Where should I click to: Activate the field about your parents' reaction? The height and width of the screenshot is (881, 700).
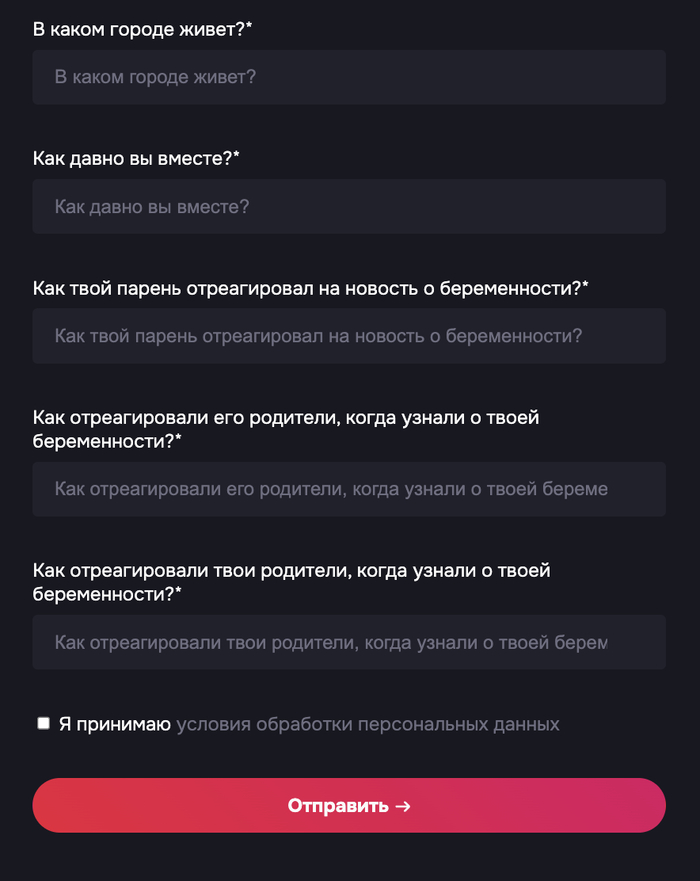(x=348, y=642)
